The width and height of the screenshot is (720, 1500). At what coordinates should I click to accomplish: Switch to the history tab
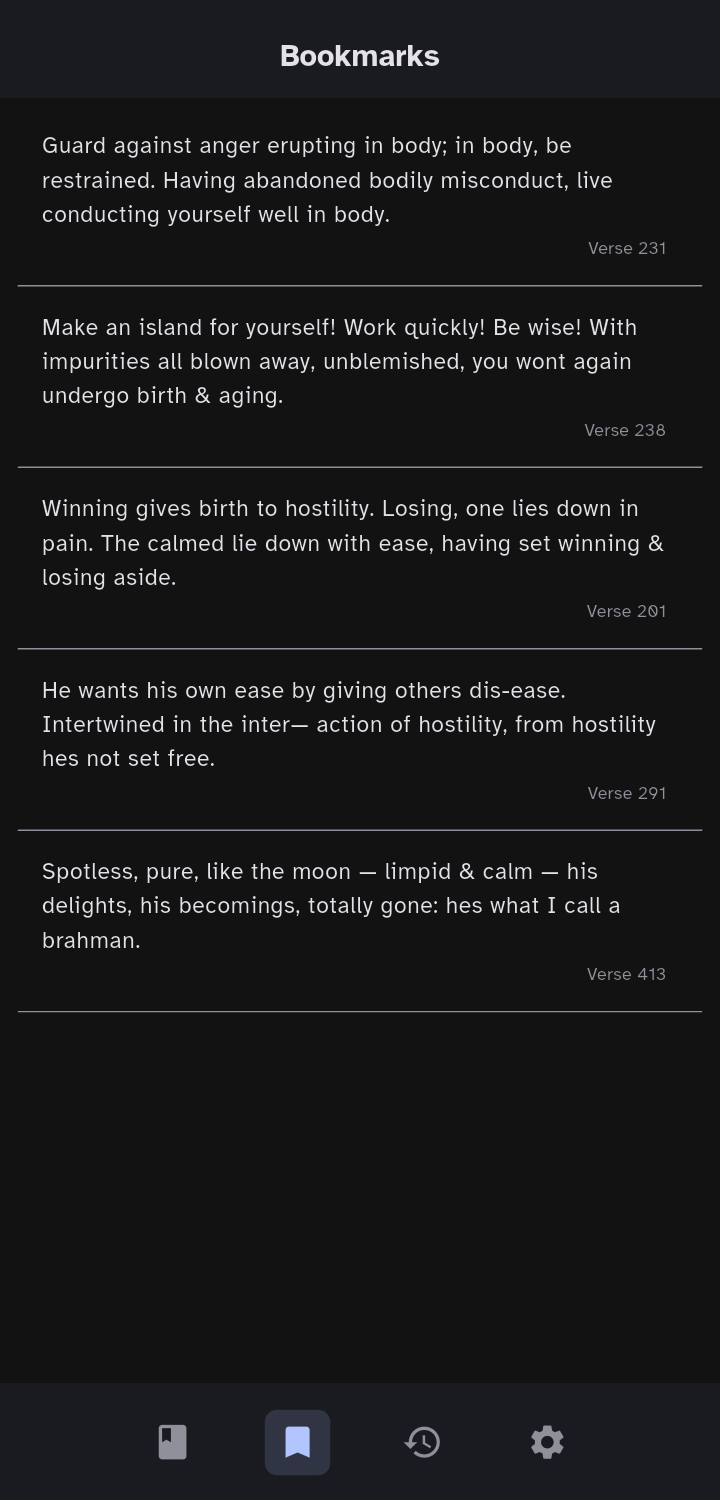click(422, 1442)
